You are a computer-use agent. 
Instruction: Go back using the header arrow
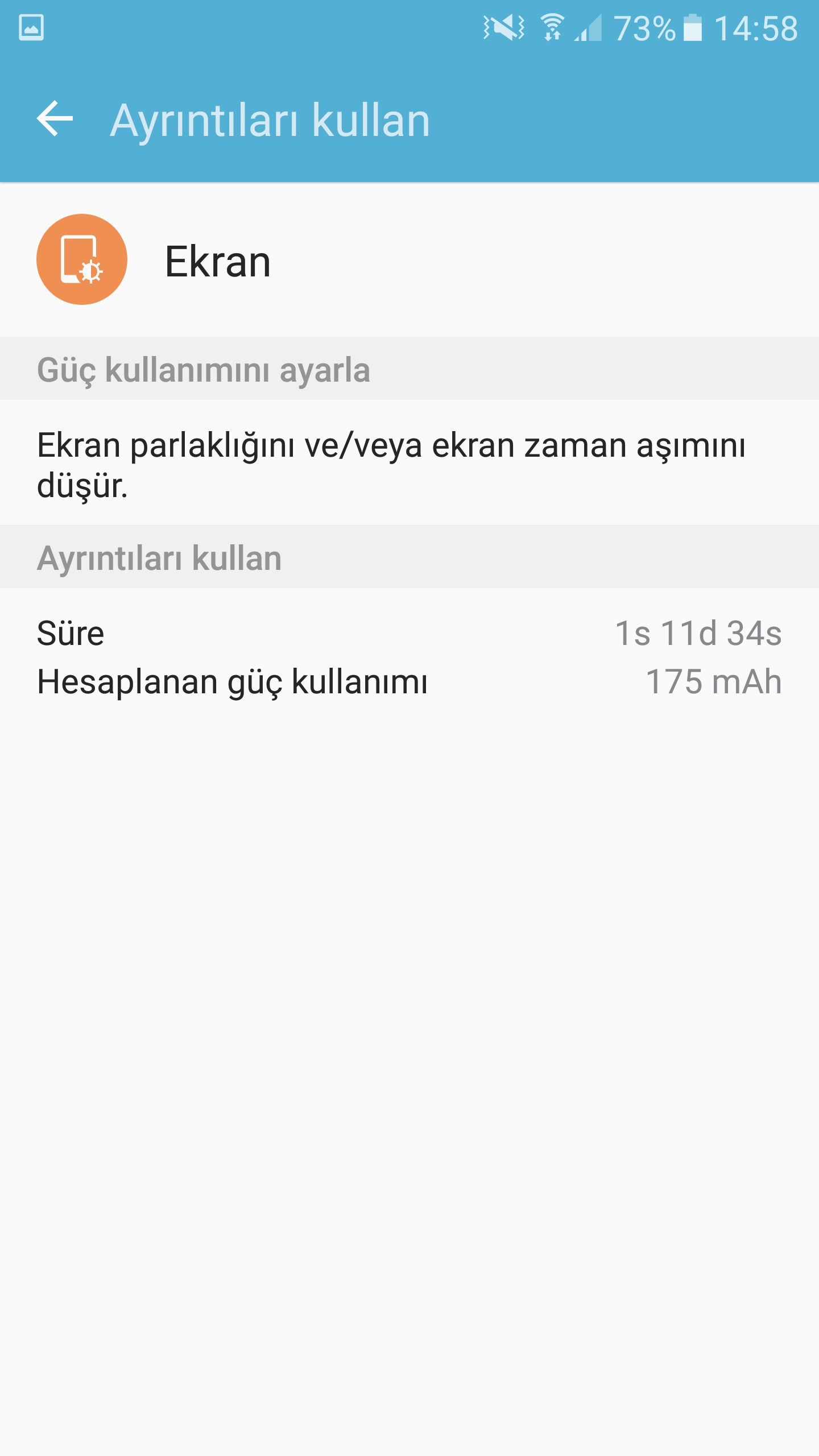click(x=55, y=119)
